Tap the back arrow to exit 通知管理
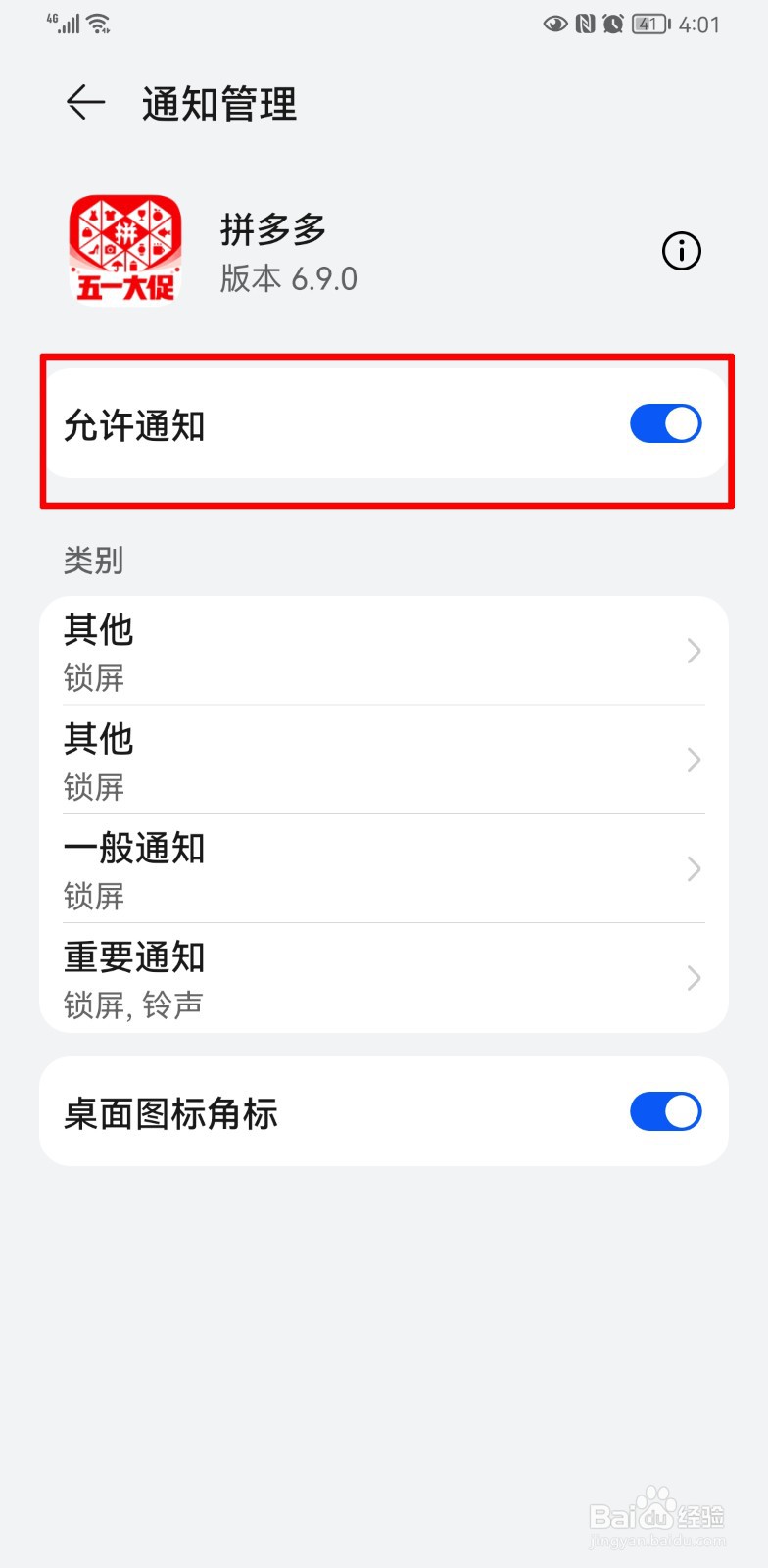Screen dimensions: 768x1568 pos(86,103)
